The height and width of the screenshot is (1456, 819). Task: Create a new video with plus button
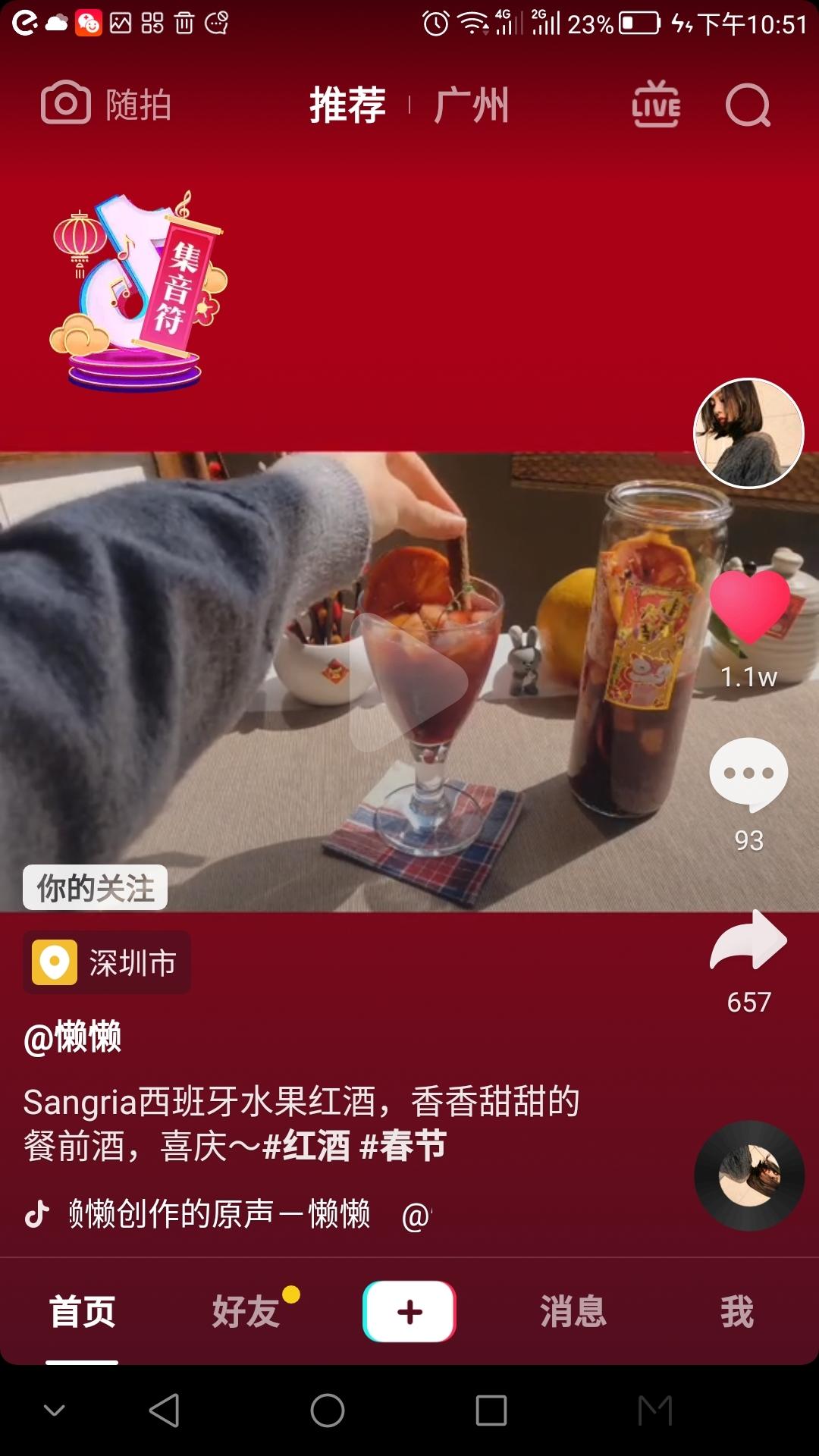tap(409, 1311)
